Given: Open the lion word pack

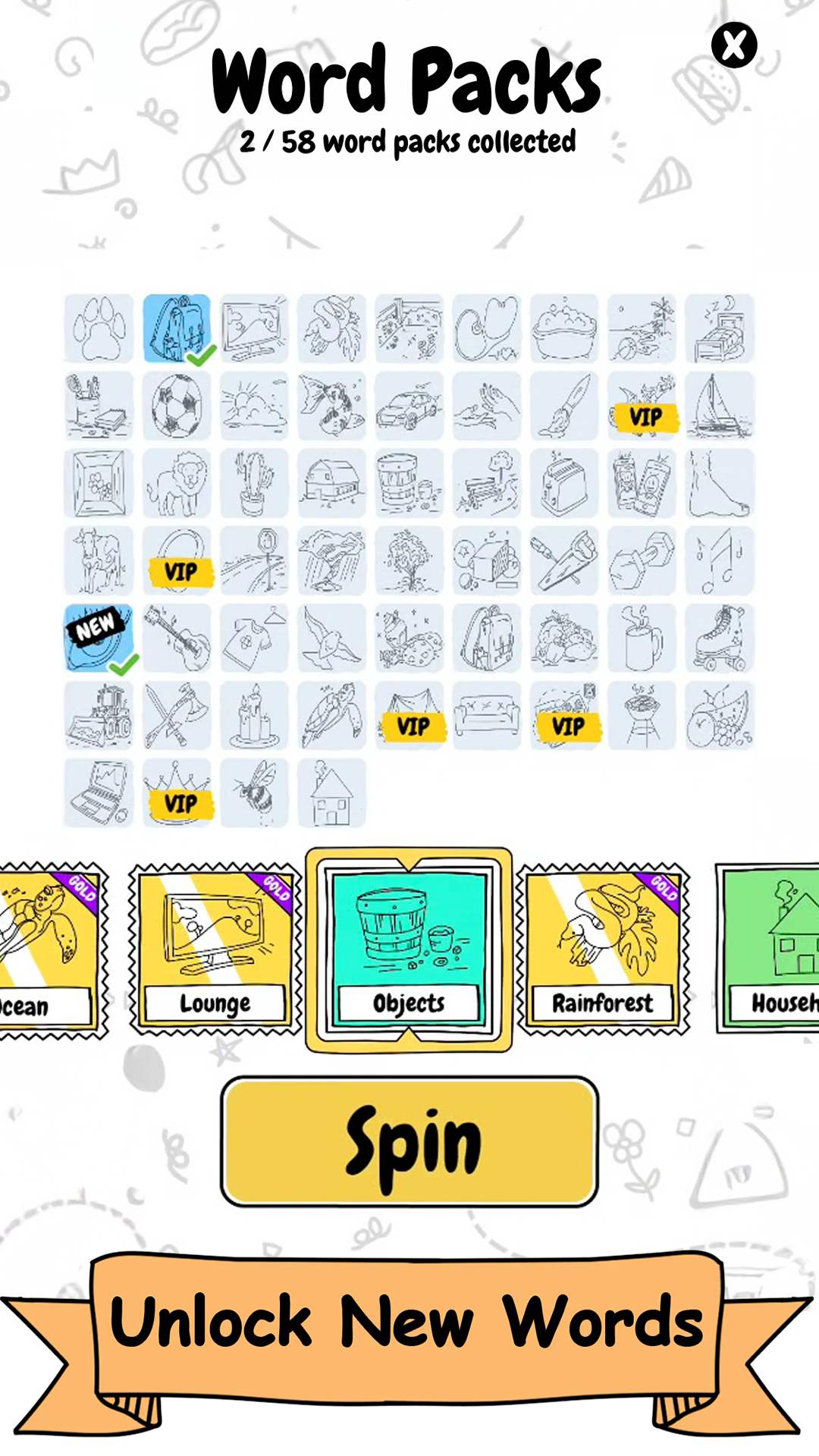Looking at the screenshot, I should pos(177,483).
